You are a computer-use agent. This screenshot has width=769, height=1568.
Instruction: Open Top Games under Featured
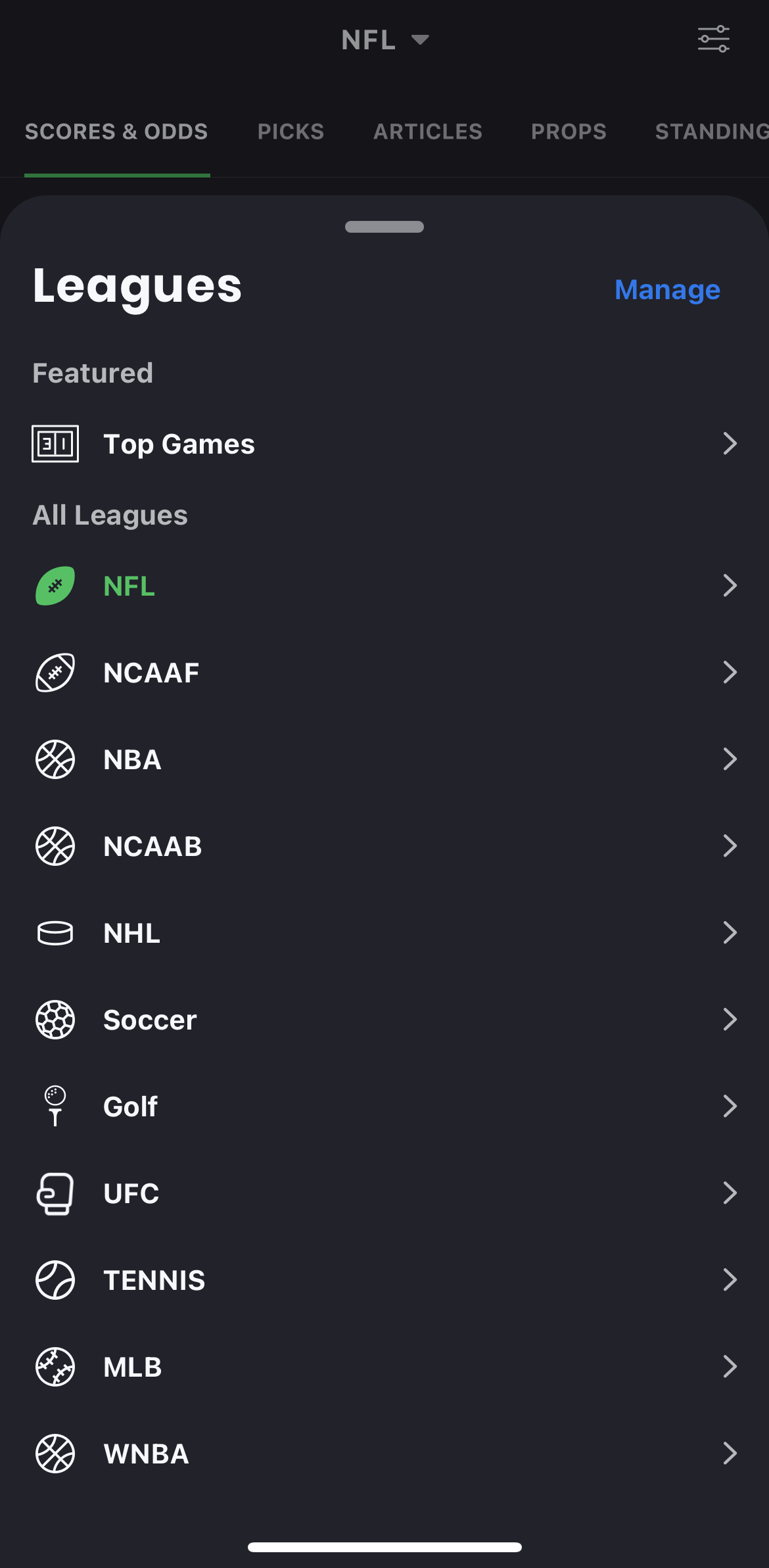384,444
